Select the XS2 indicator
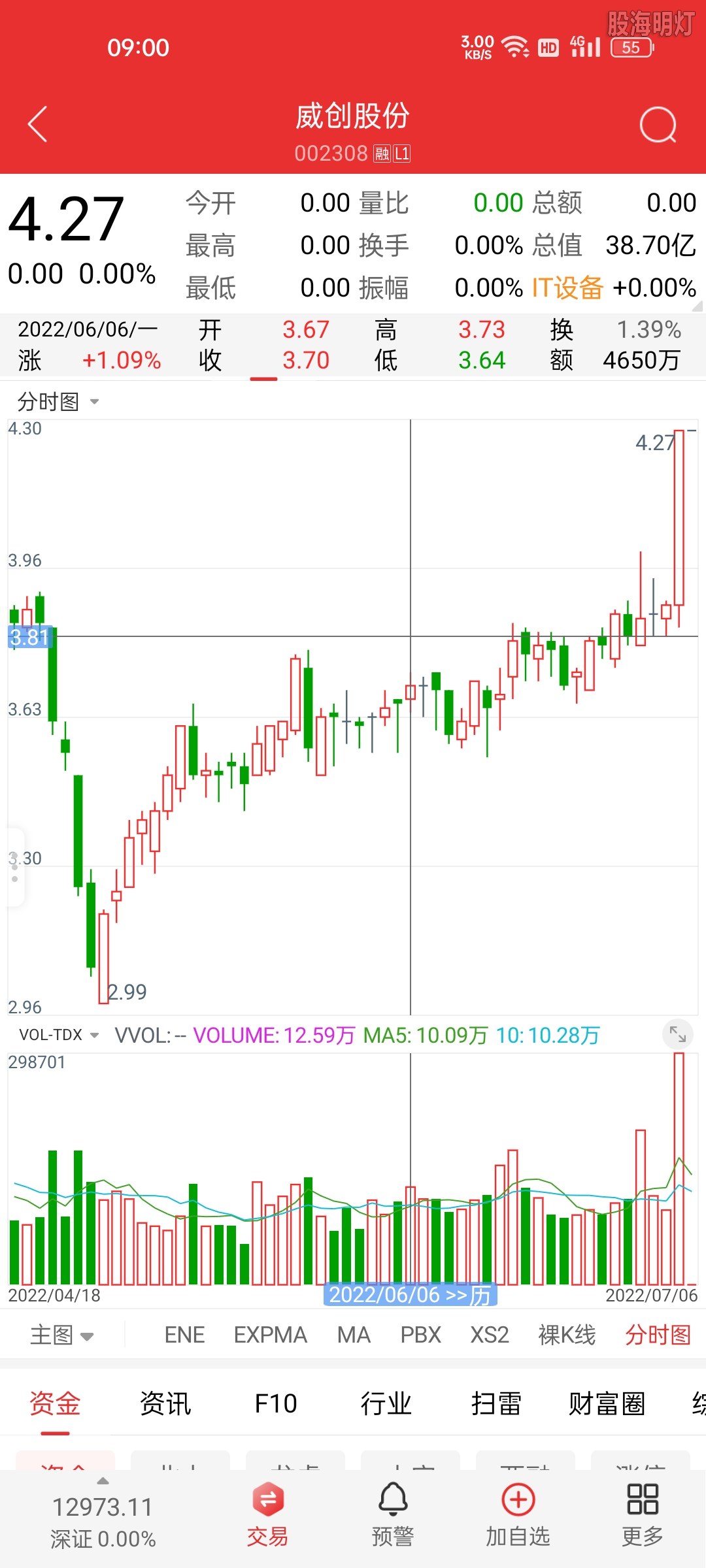 [490, 1335]
